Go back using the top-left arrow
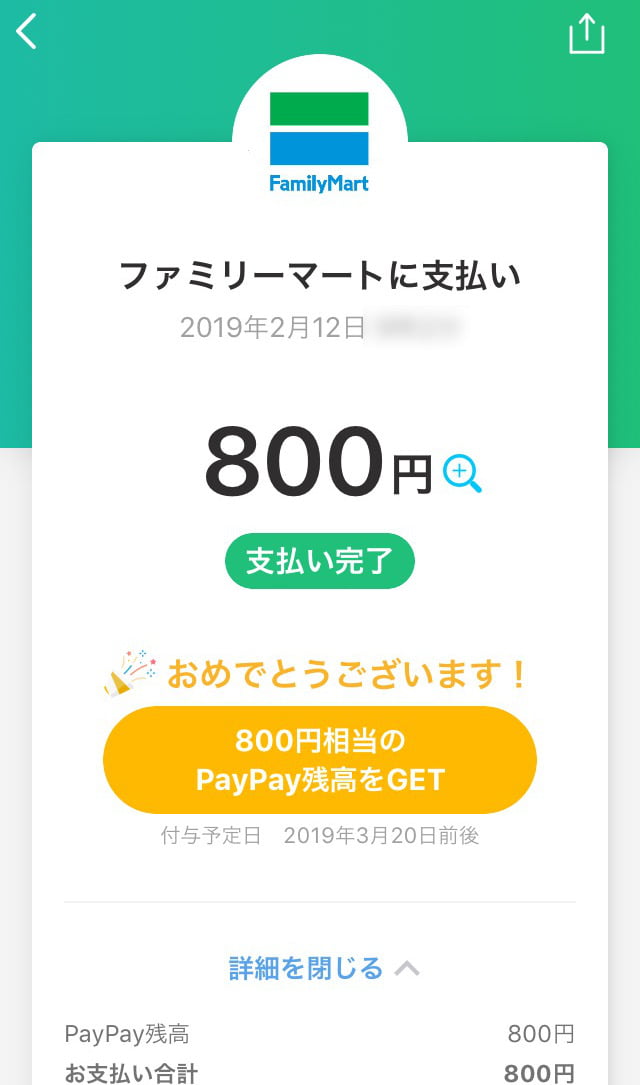The image size is (640, 1085). point(27,31)
